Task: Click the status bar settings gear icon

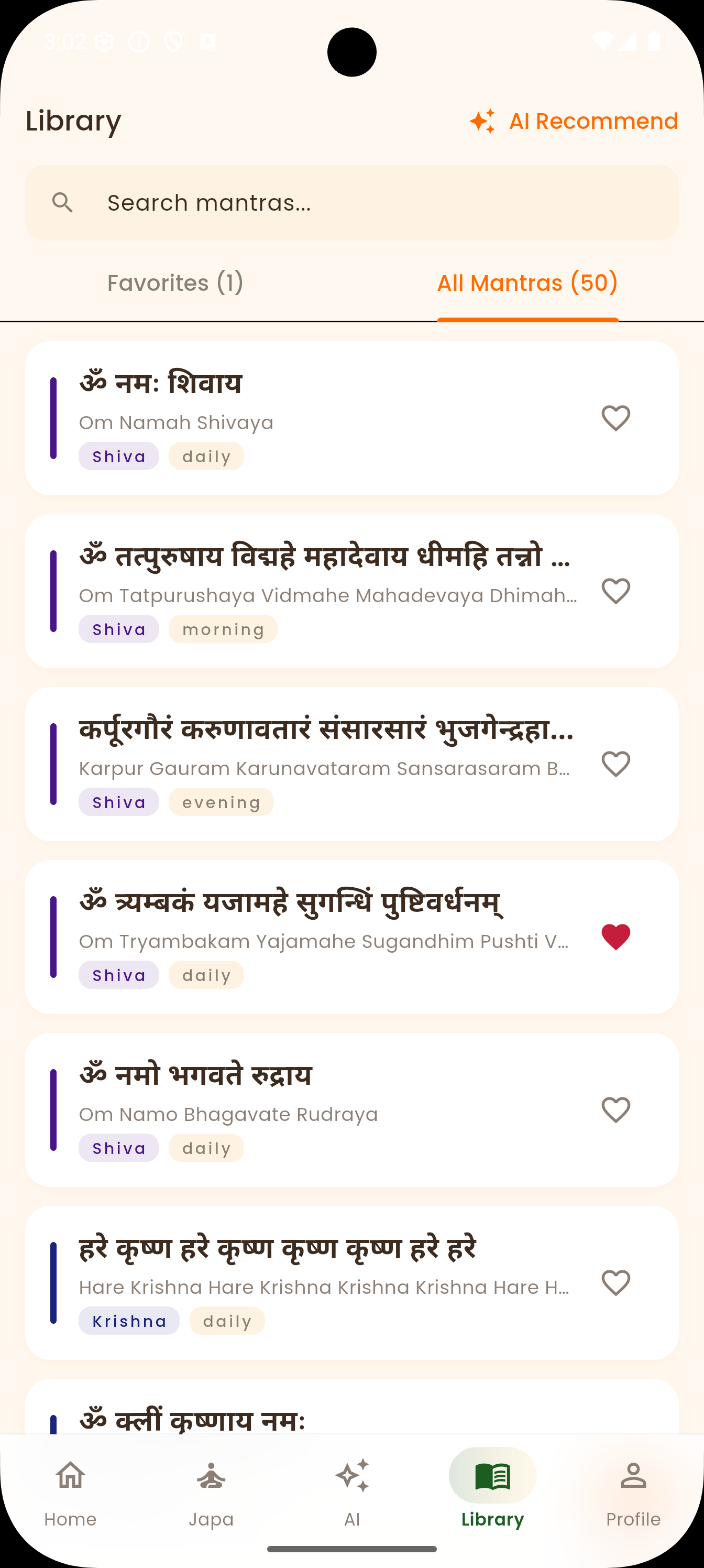Action: [105, 41]
